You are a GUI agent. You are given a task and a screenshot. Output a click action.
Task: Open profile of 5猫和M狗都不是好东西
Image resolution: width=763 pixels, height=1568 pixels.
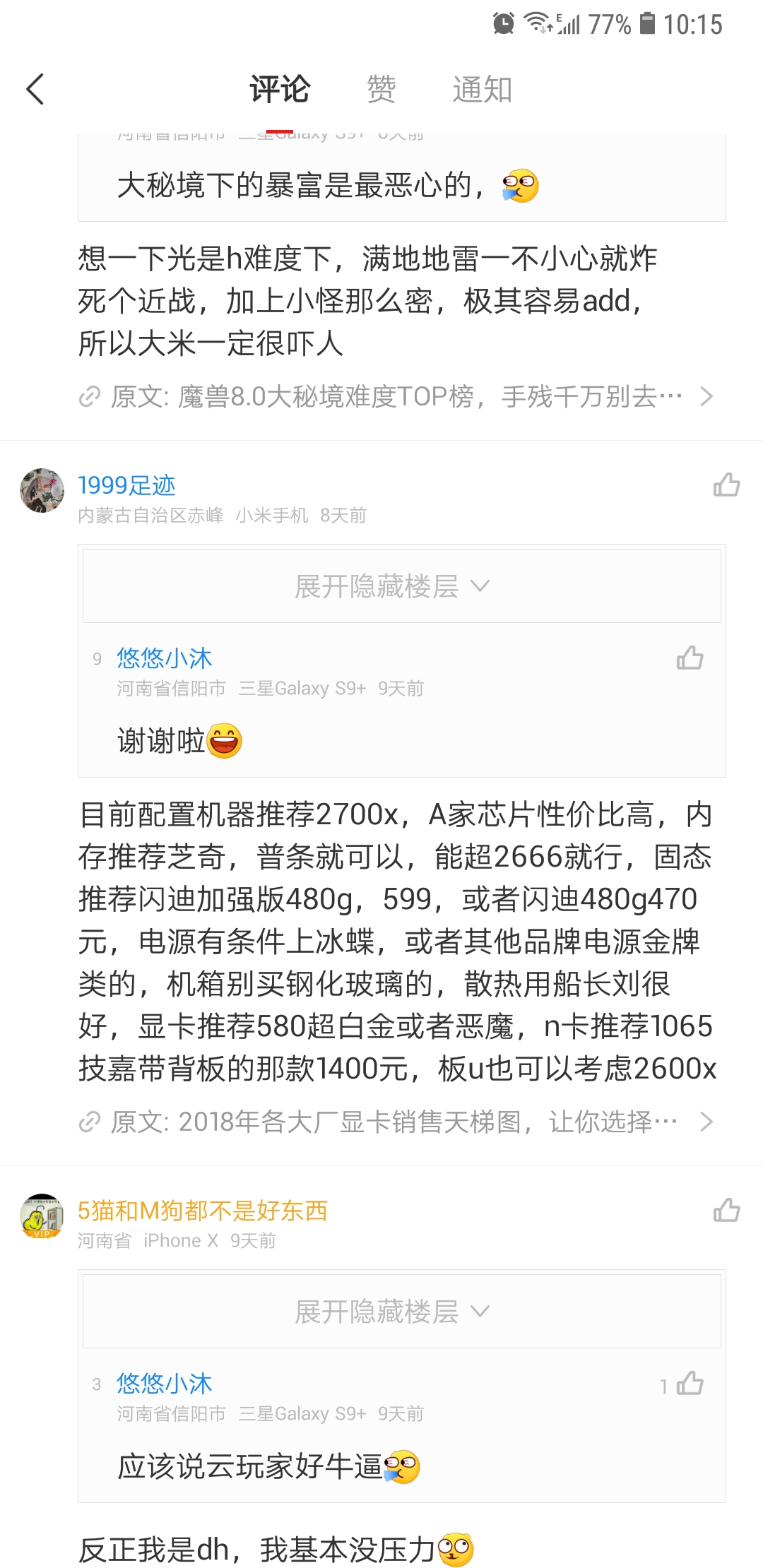202,1211
